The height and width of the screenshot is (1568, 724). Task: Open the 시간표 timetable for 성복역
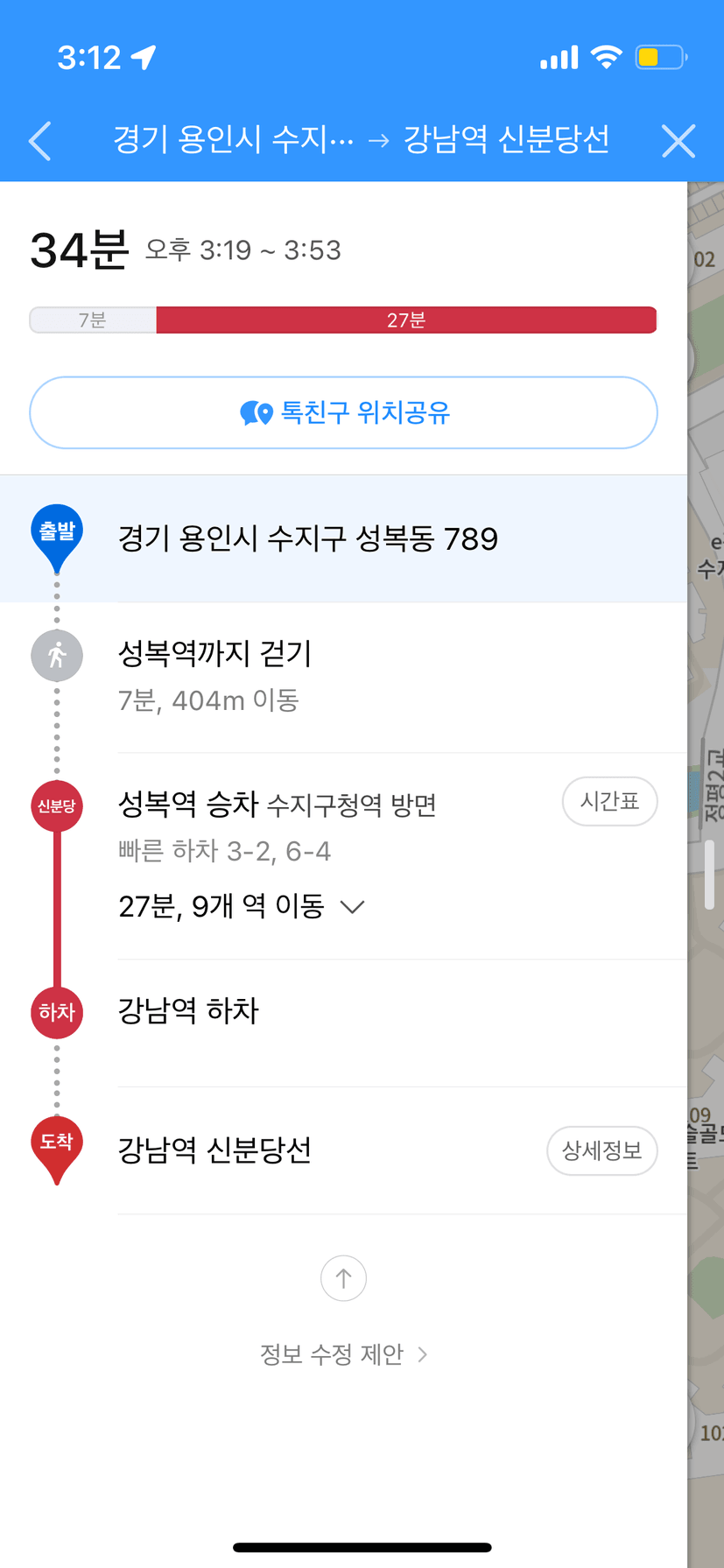[609, 801]
